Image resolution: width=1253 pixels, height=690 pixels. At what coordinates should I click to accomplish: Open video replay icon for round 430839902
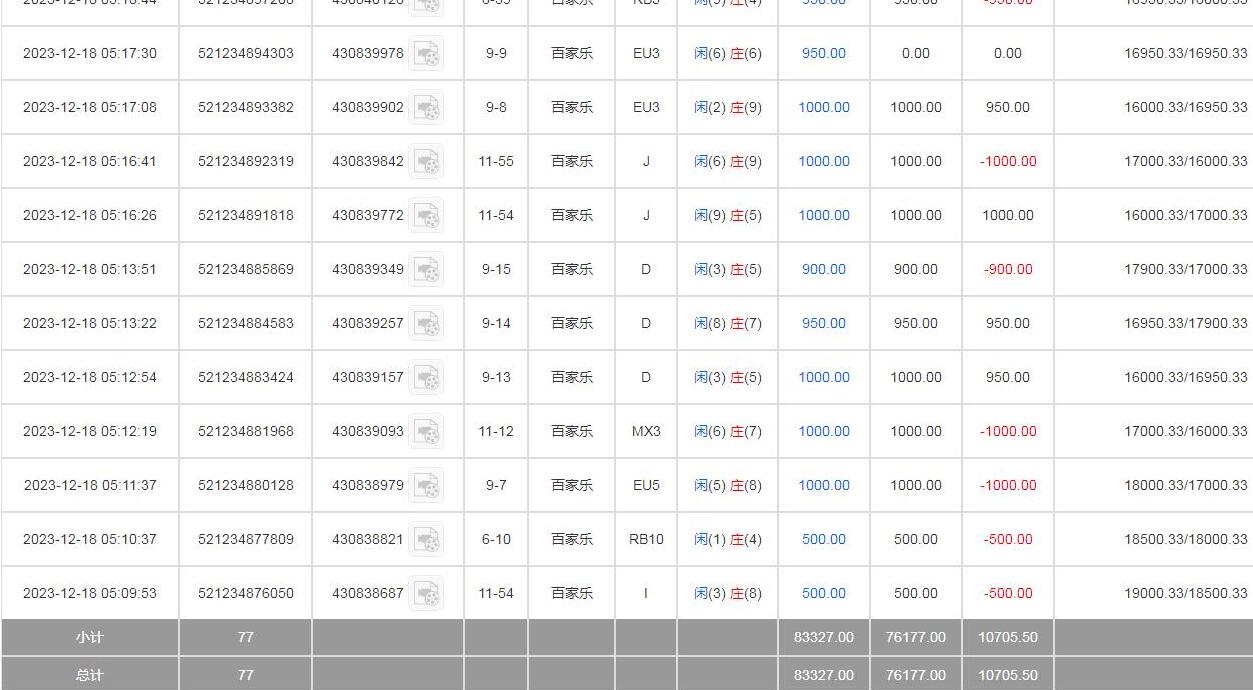[426, 108]
